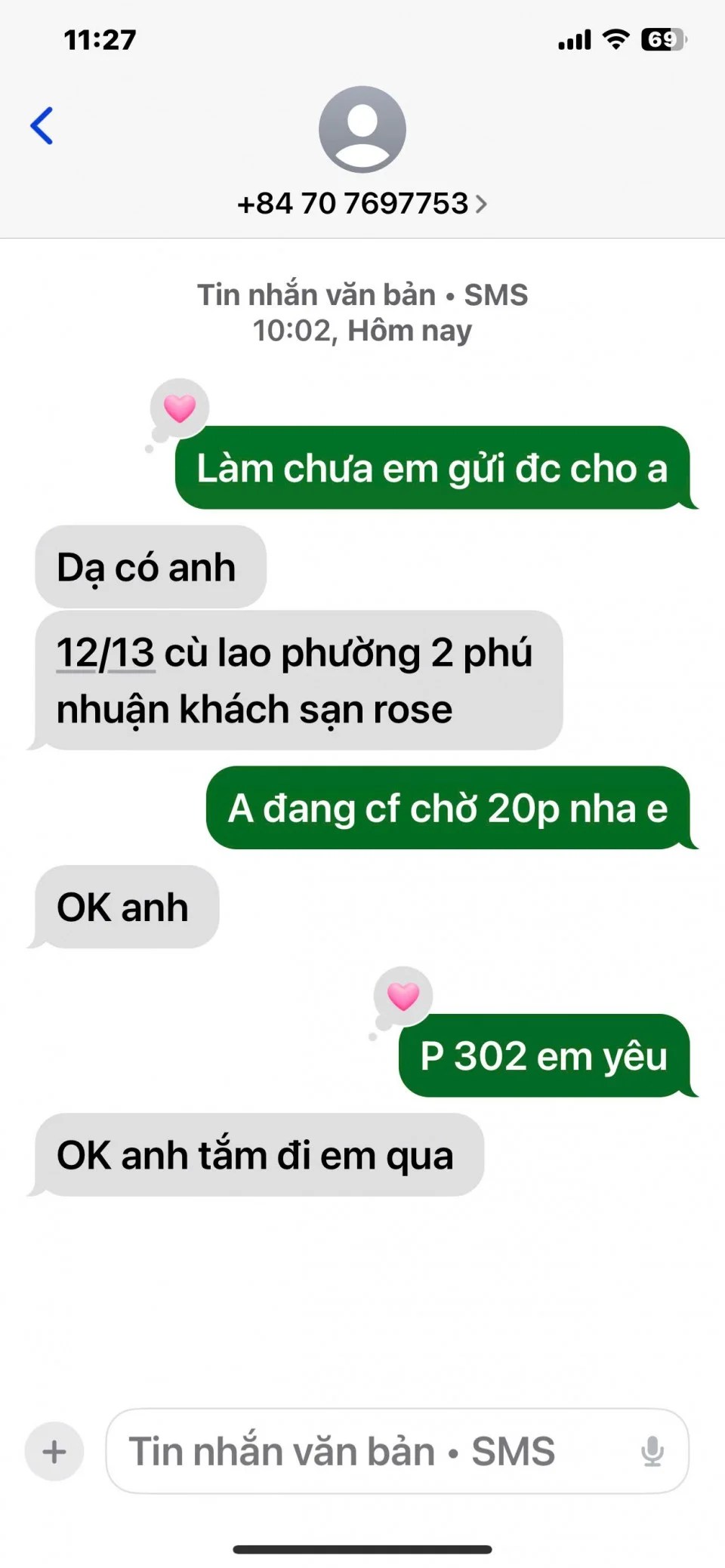
Task: Go back to the messages list
Action: [42, 125]
